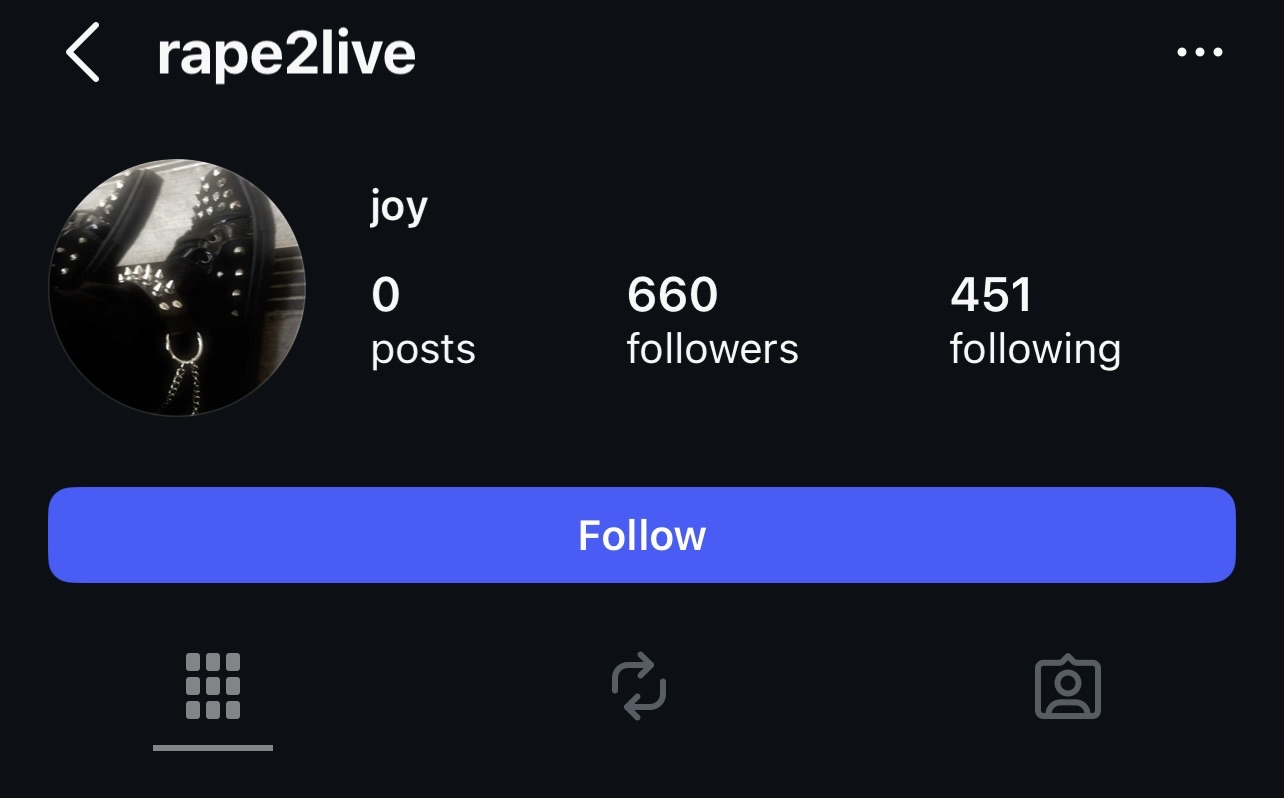
Task: Go back using the back arrow
Action: (x=83, y=53)
